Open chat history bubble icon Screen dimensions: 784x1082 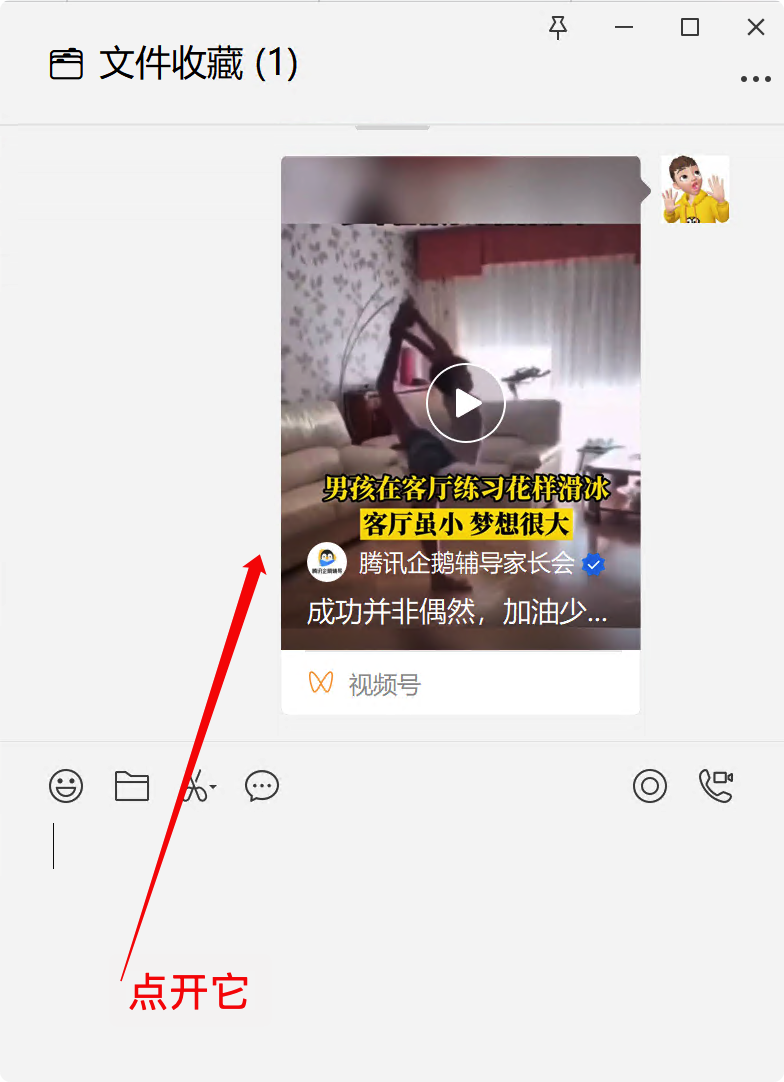pyautogui.click(x=262, y=786)
